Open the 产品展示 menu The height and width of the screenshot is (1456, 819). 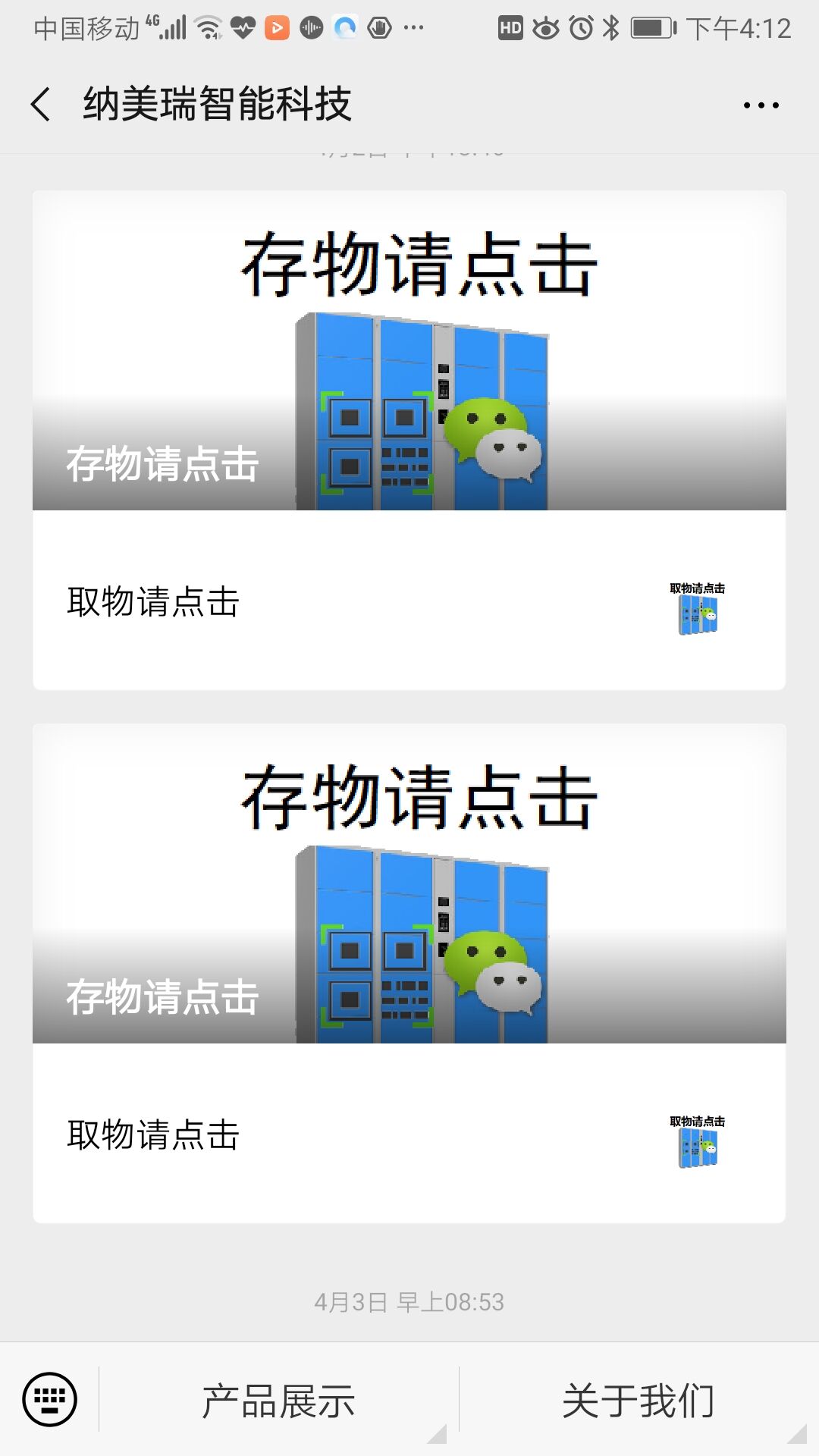[279, 1400]
